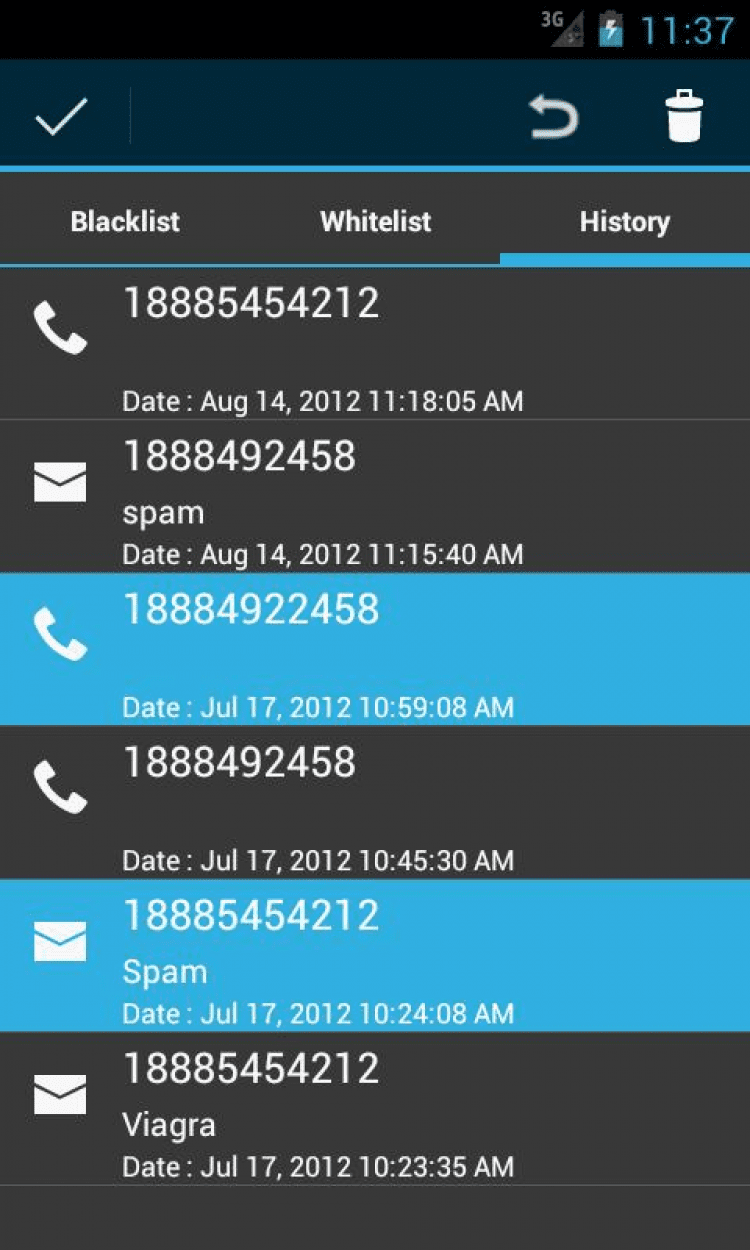The image size is (750, 1250).
Task: Switch to the Blacklist tab
Action: (125, 222)
